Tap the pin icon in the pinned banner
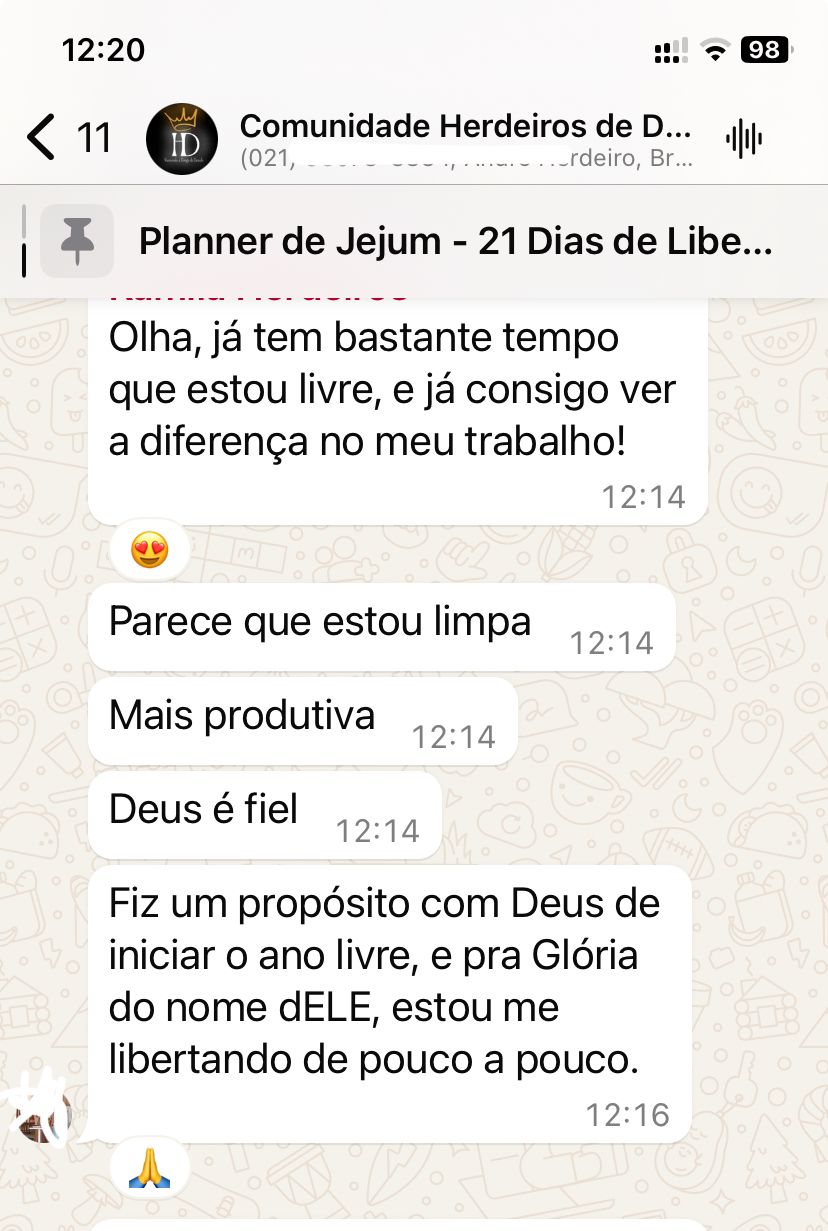Image resolution: width=828 pixels, height=1231 pixels. (77, 240)
